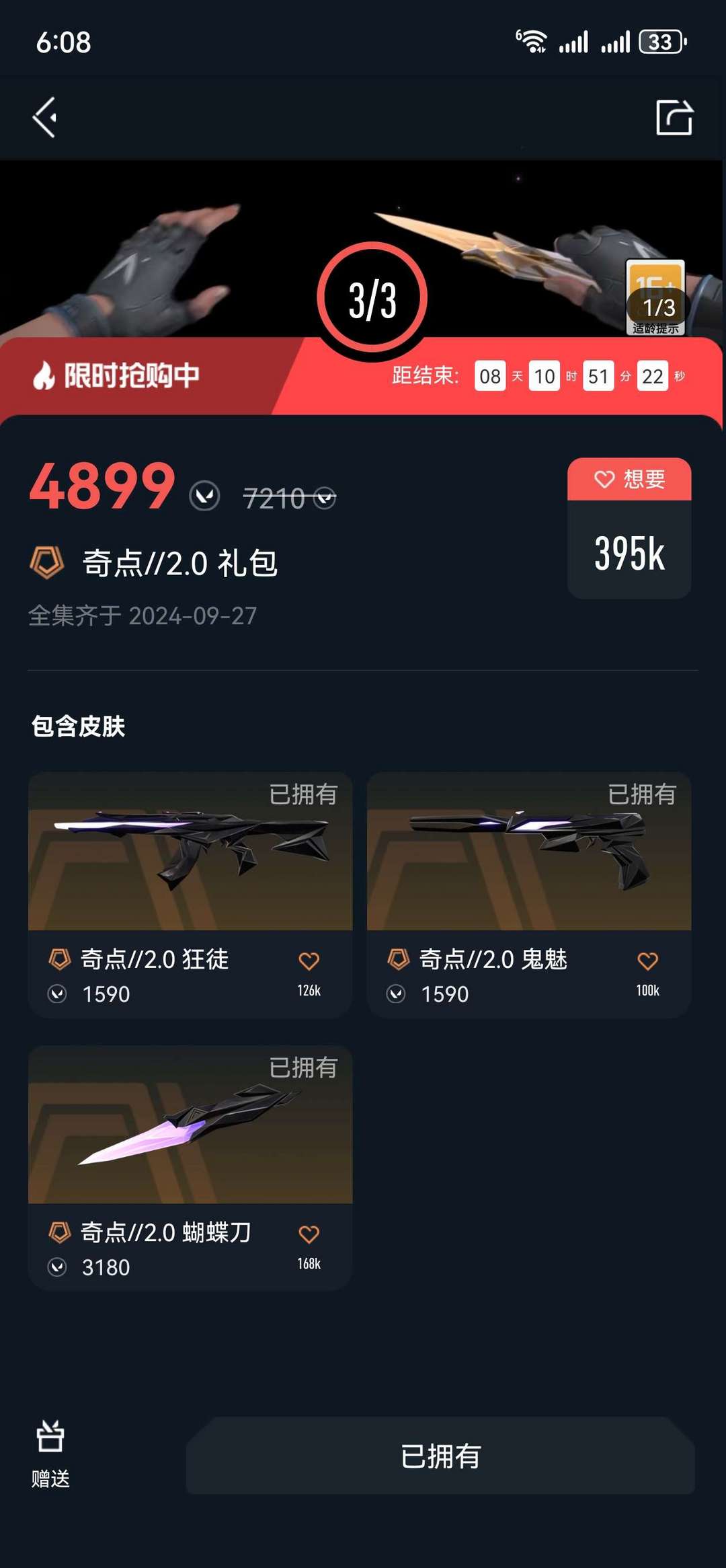Image resolution: width=726 pixels, height=1568 pixels.
Task: Go back using the top-left arrow
Action: click(45, 118)
